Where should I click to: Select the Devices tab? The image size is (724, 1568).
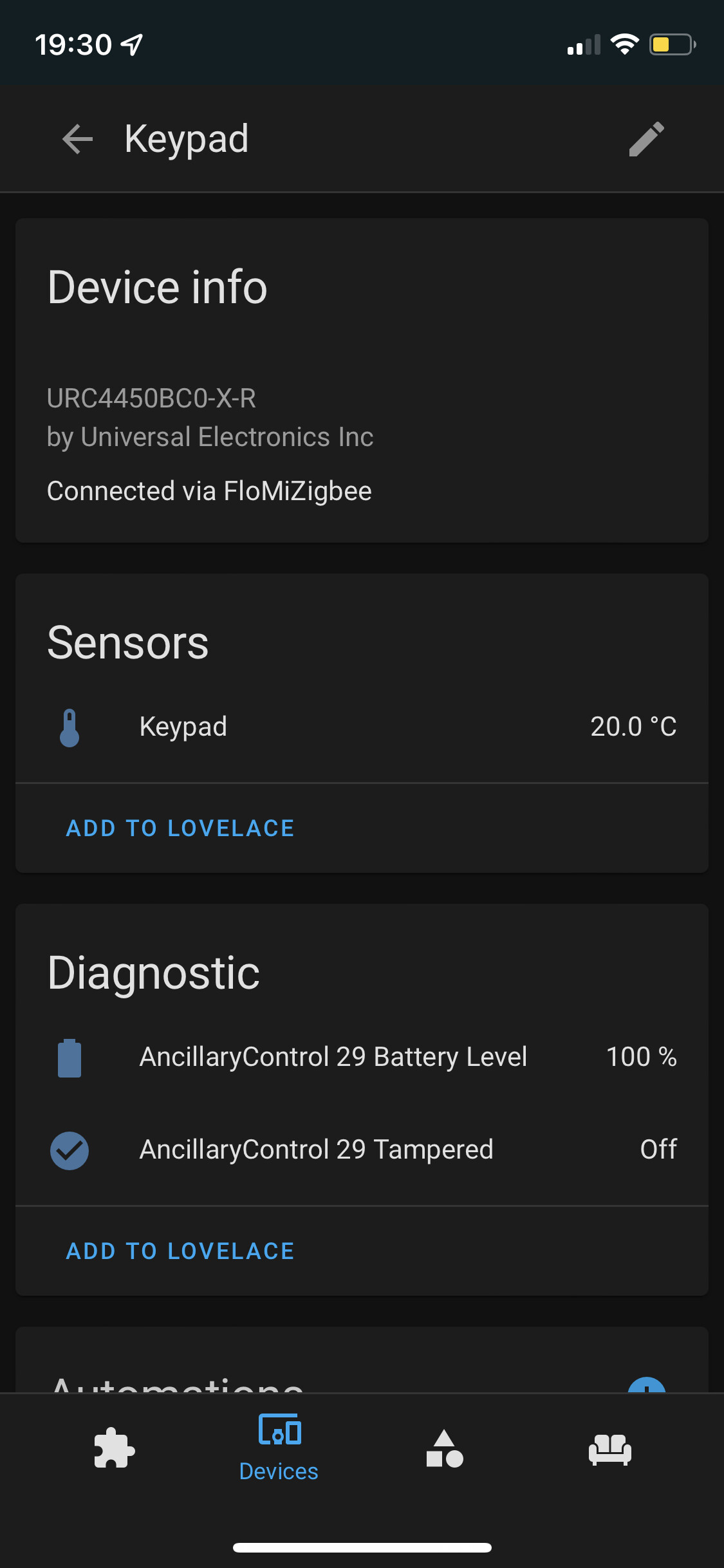click(279, 1448)
